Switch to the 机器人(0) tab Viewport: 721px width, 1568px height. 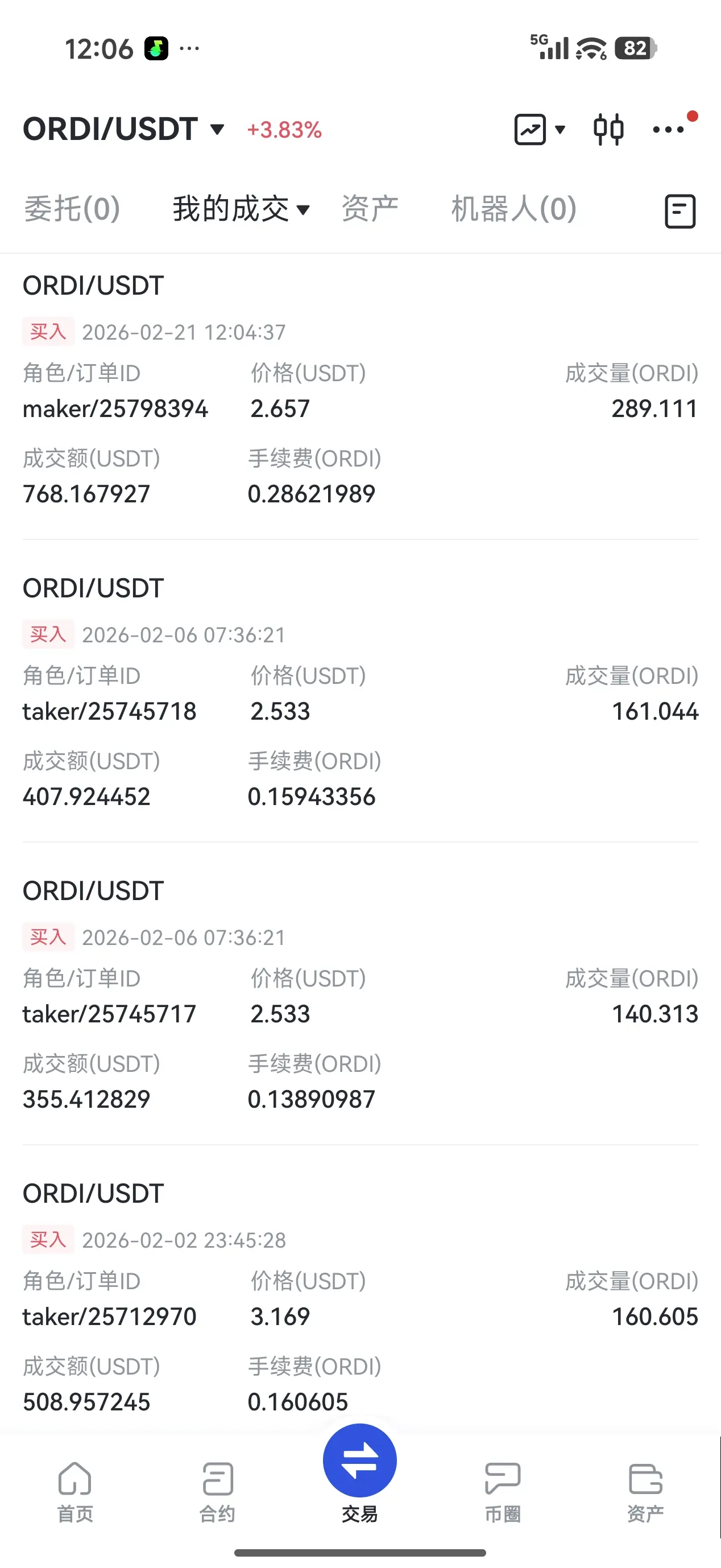[513, 209]
